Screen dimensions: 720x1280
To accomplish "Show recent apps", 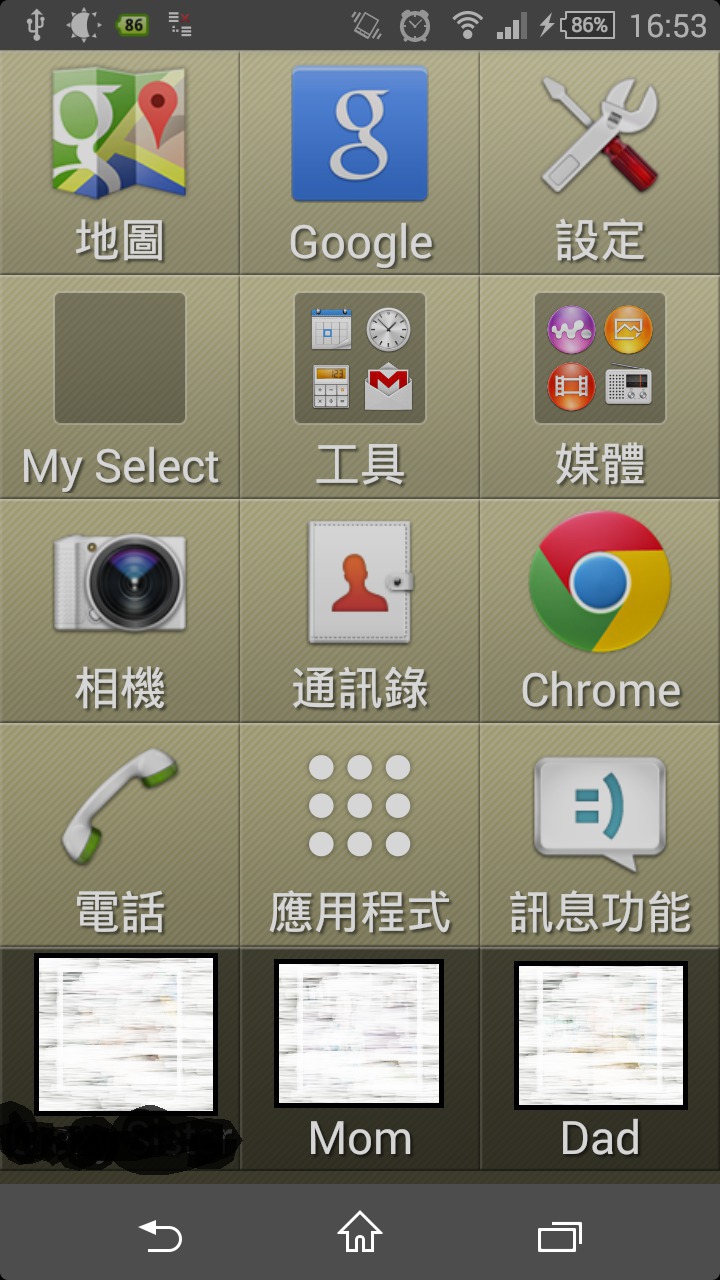I will (559, 1236).
